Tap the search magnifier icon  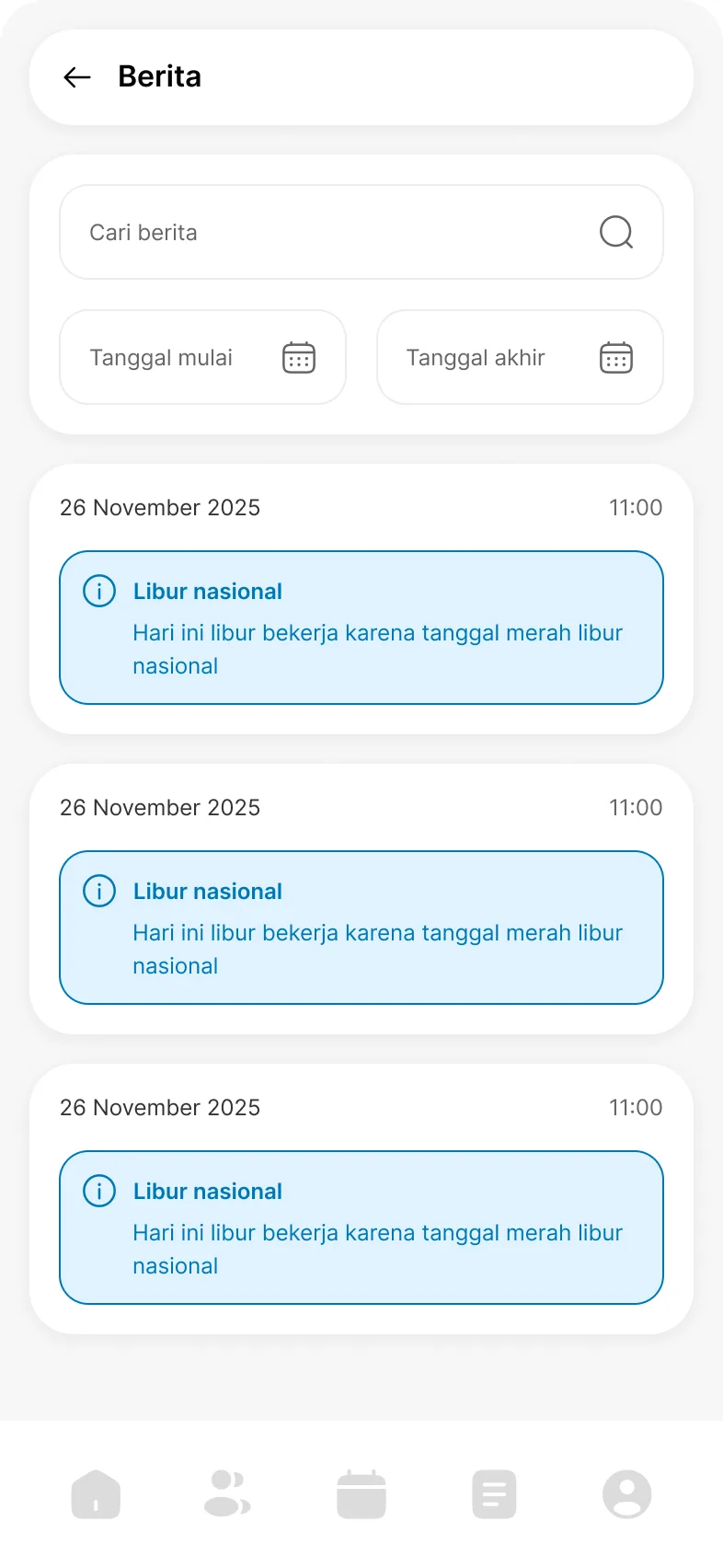[616, 232]
